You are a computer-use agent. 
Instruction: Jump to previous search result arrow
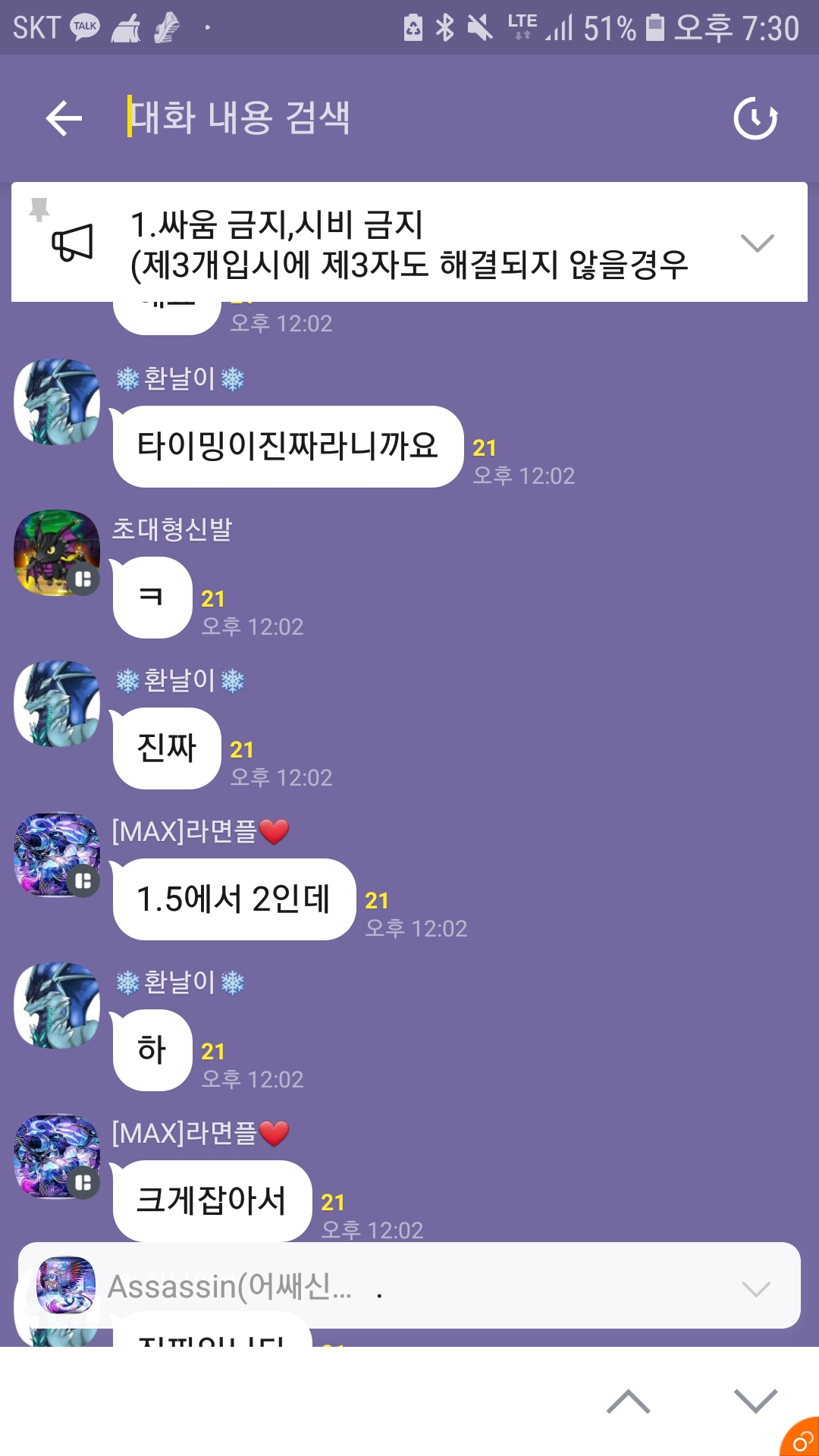(628, 1402)
